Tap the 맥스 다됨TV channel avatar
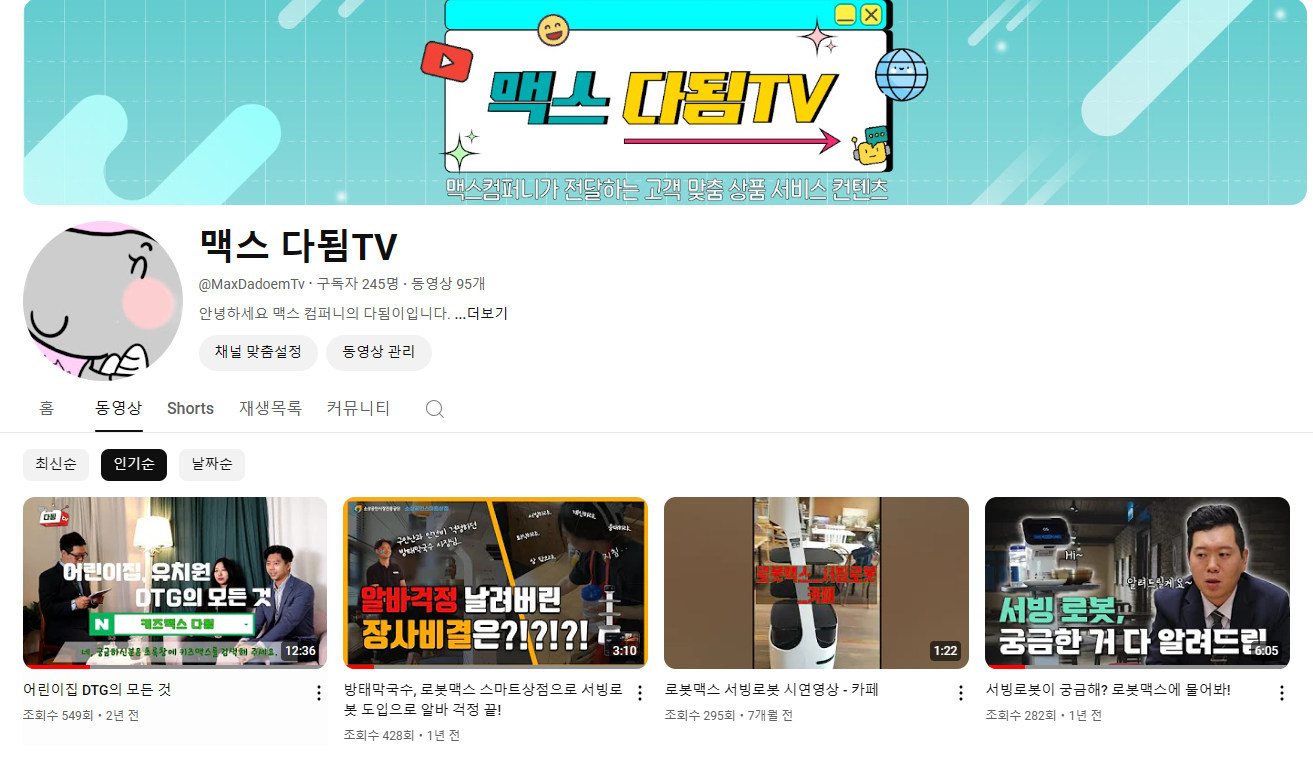Viewport: 1313px width, 760px height. [x=103, y=300]
